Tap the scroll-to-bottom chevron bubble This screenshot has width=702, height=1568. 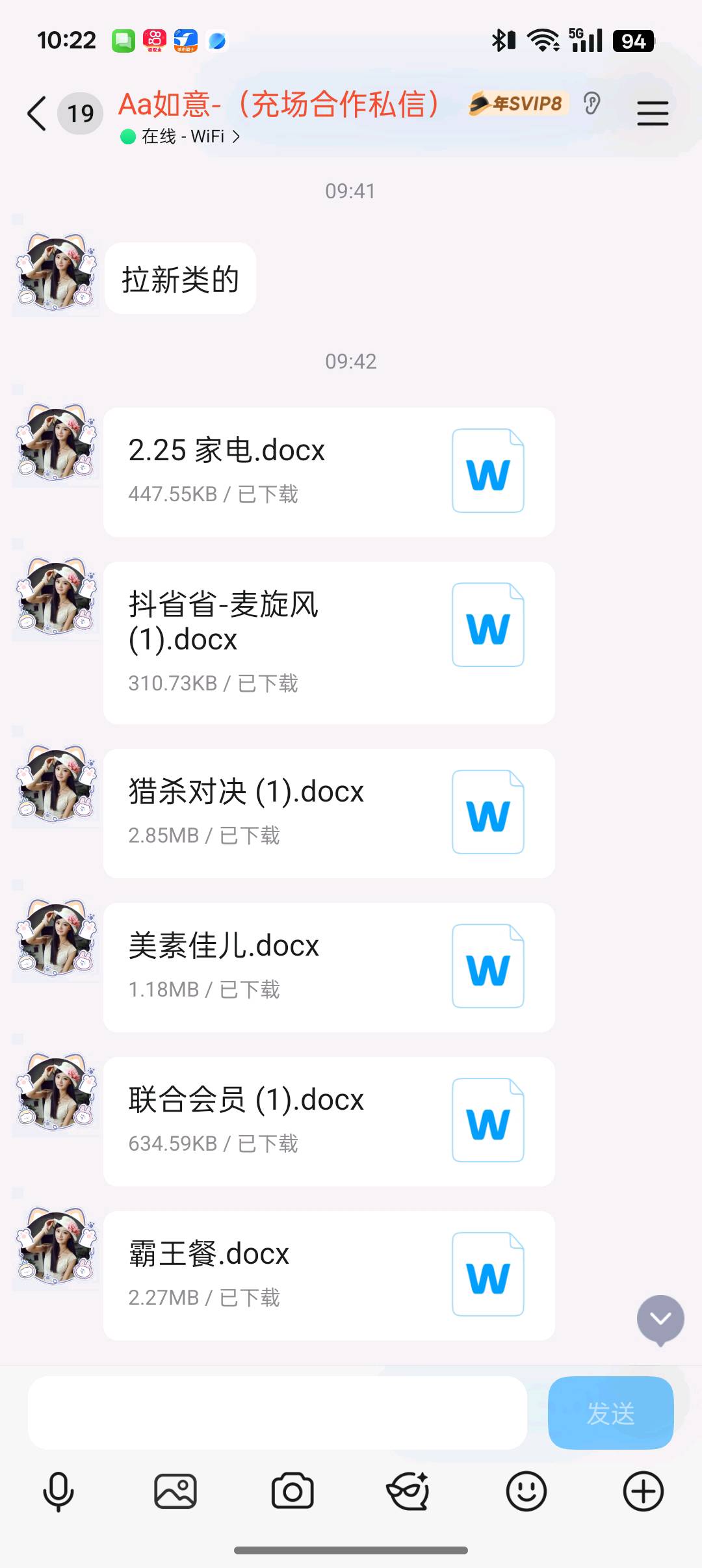coord(660,1320)
